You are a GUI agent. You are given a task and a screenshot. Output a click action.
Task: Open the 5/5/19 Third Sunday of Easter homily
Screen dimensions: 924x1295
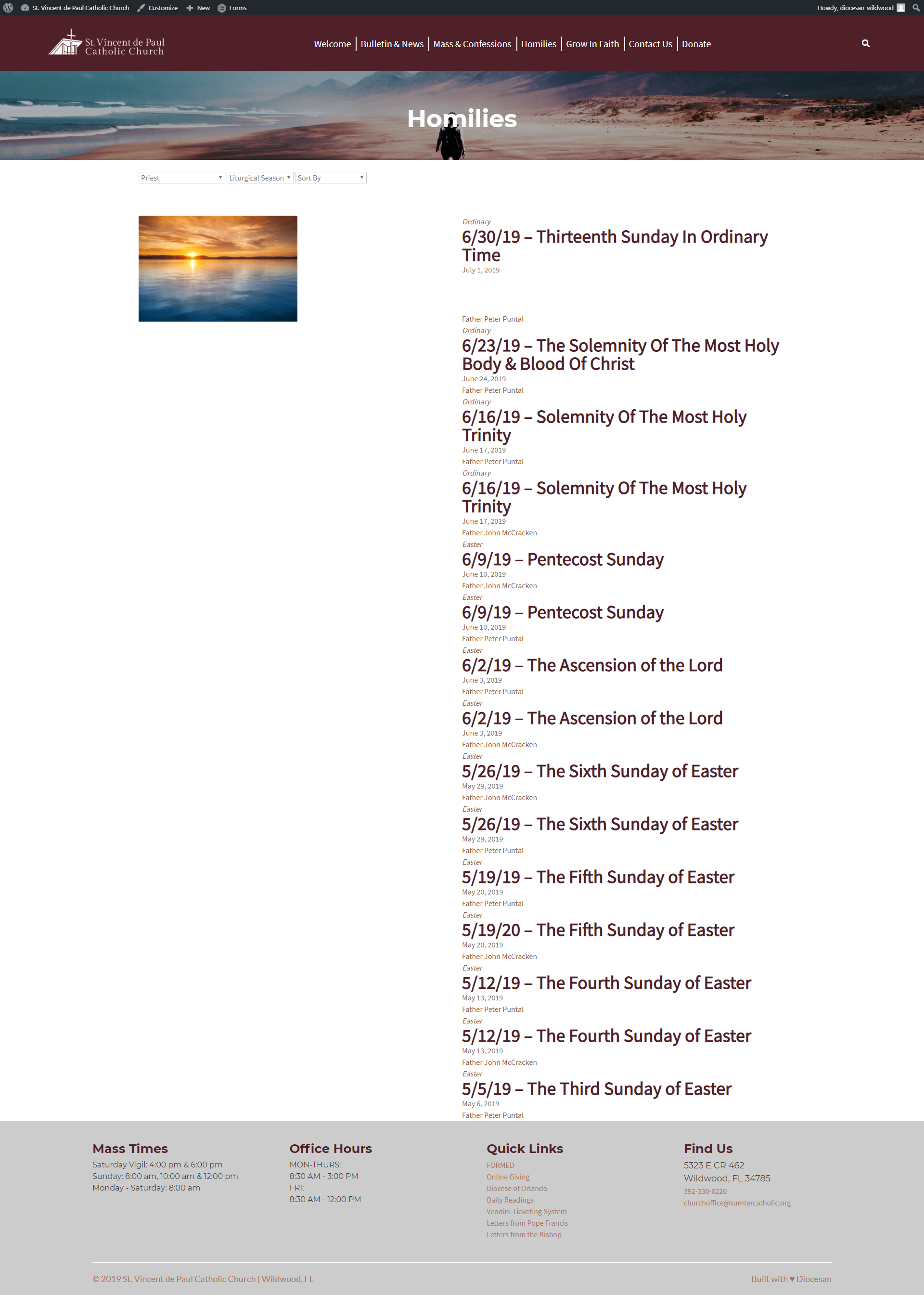click(596, 1088)
